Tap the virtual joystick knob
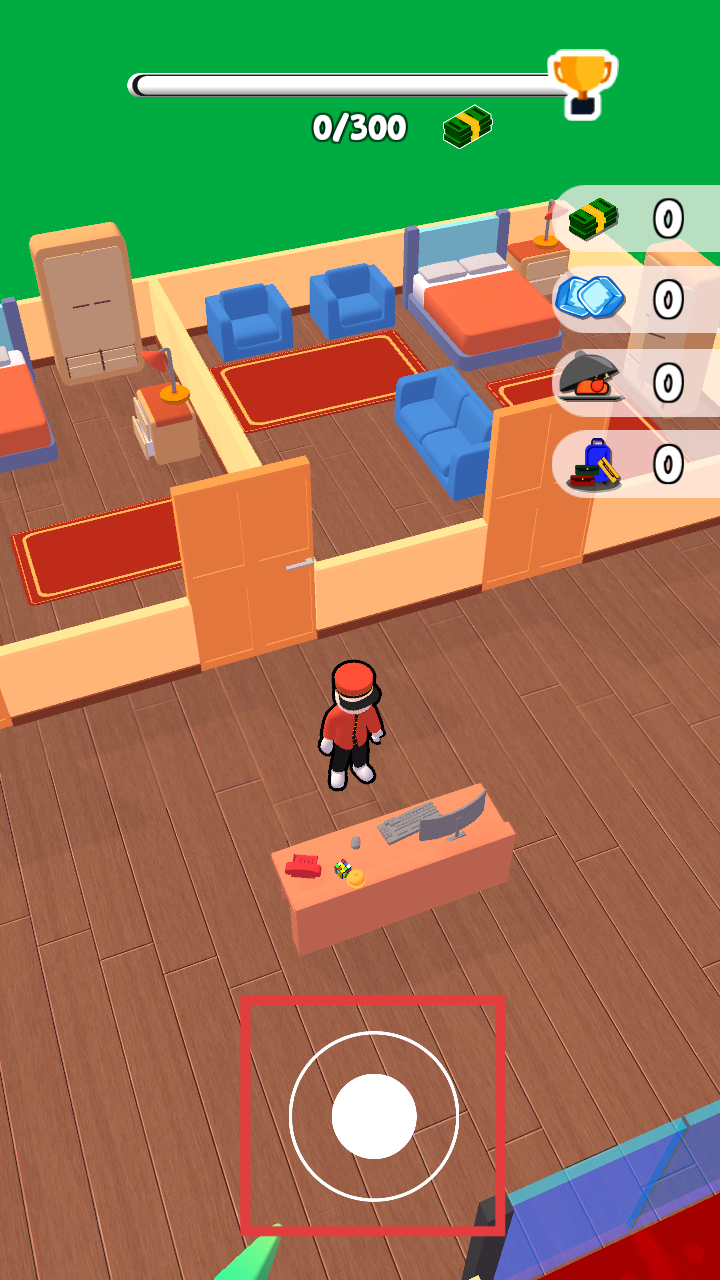Image resolution: width=720 pixels, height=1280 pixels. 374,1116
